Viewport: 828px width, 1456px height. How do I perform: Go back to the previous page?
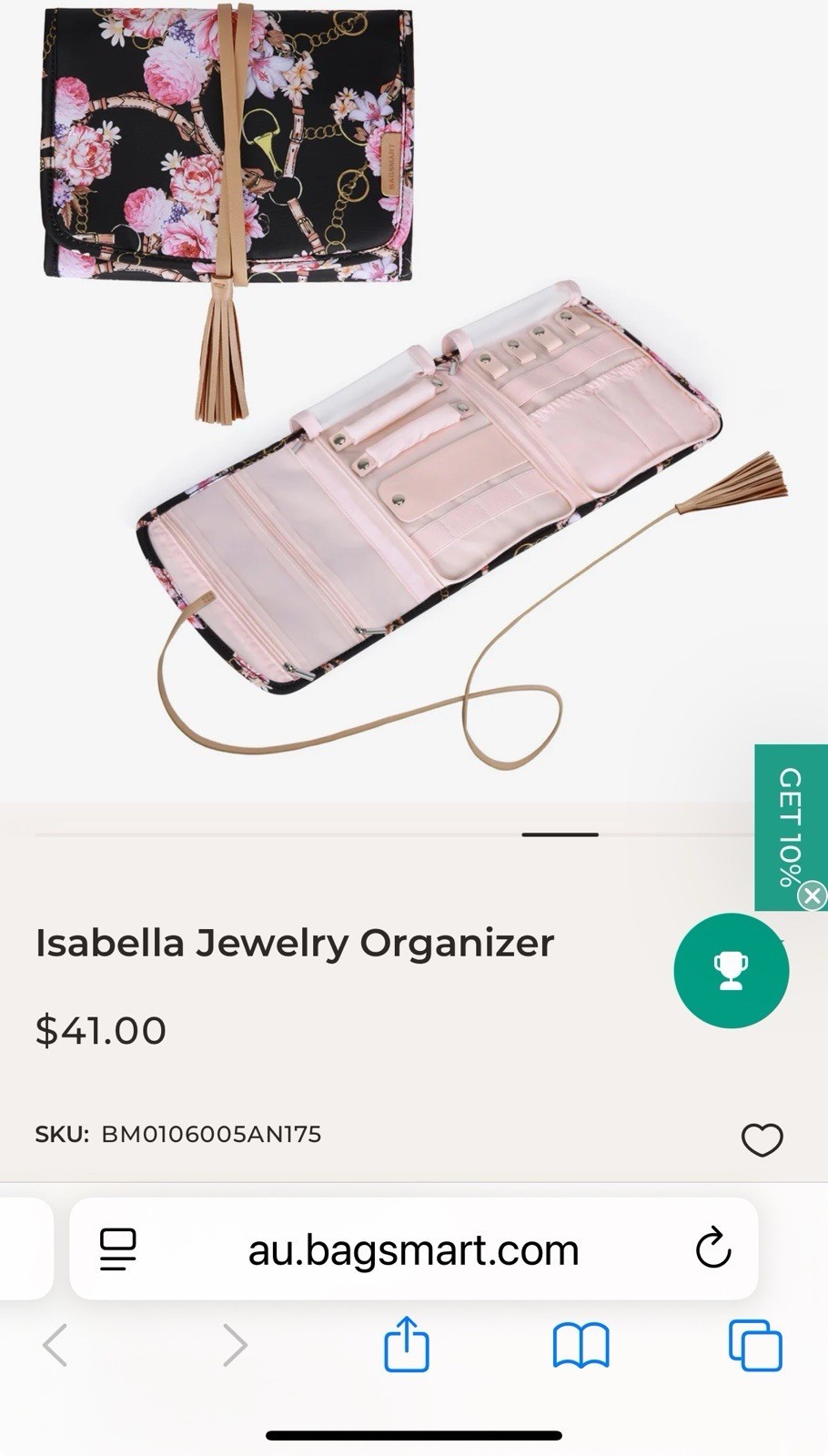tap(56, 1345)
